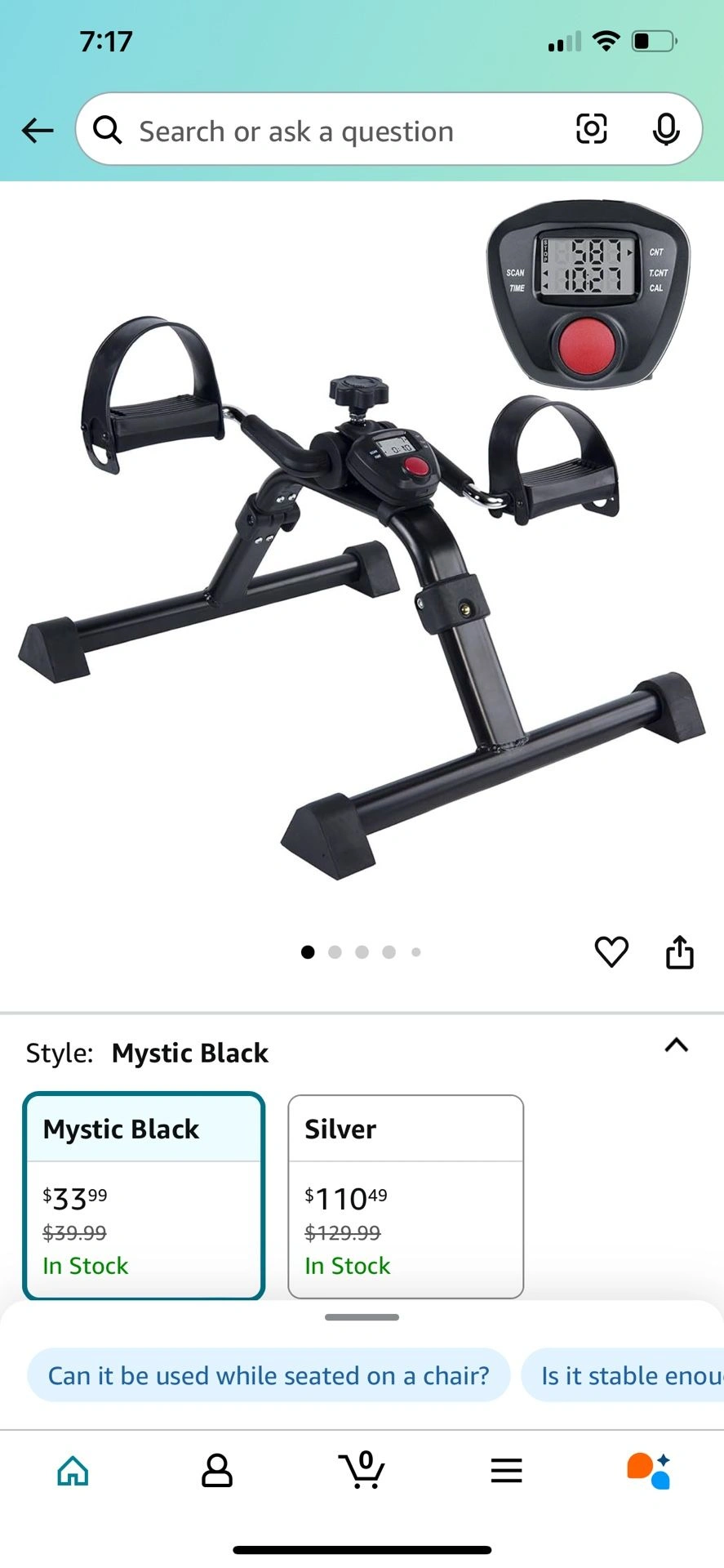The image size is (724, 1568).
Task: Open the hamburger menu tab
Action: pyautogui.click(x=506, y=1471)
